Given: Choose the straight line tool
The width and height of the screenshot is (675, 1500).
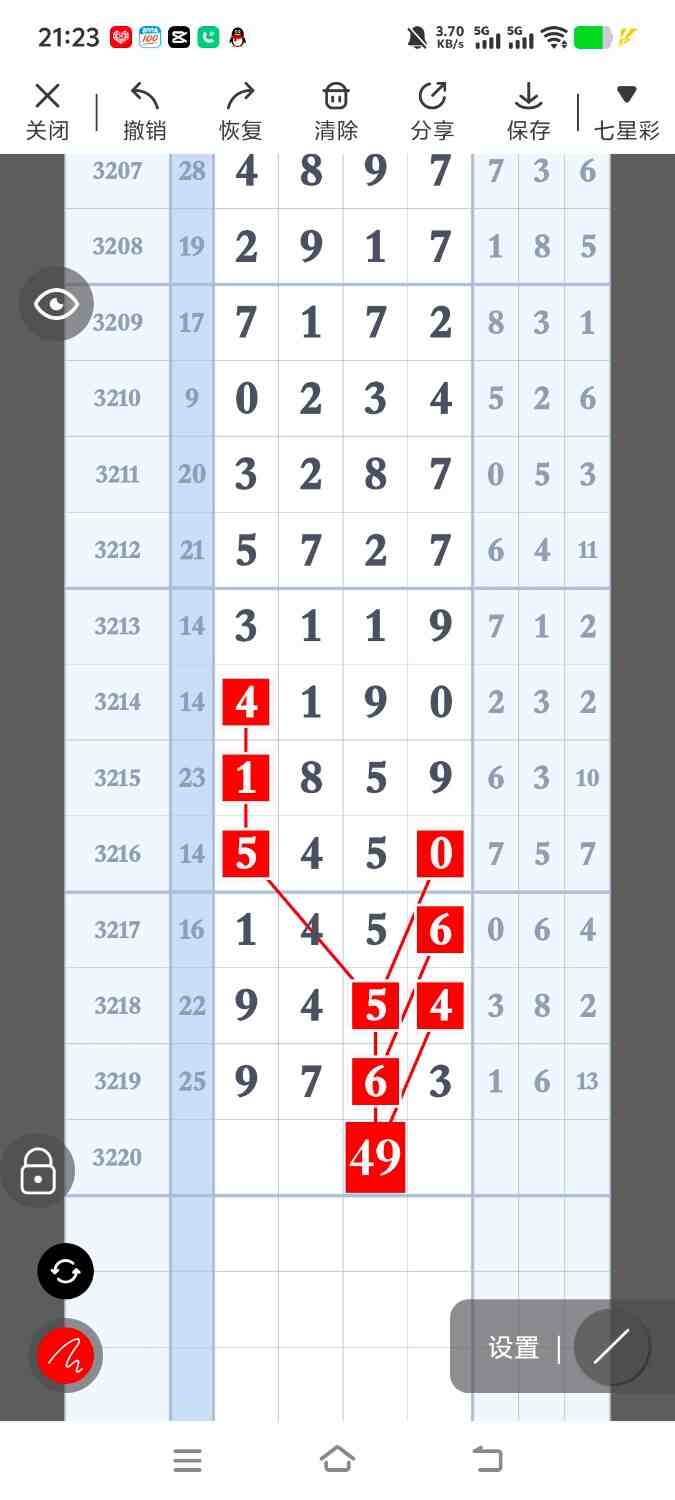Looking at the screenshot, I should pyautogui.click(x=611, y=1347).
